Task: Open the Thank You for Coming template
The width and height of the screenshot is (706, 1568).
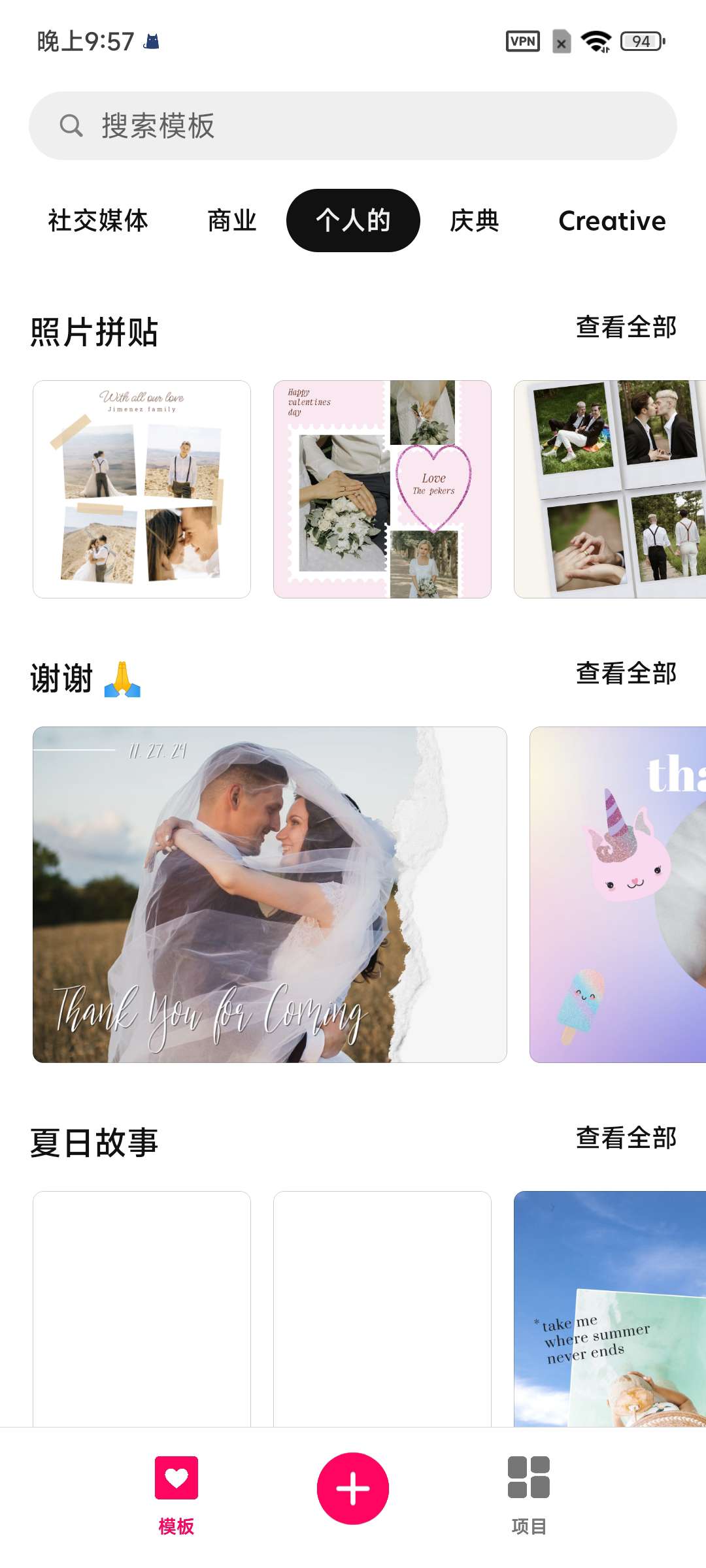Action: (269, 894)
